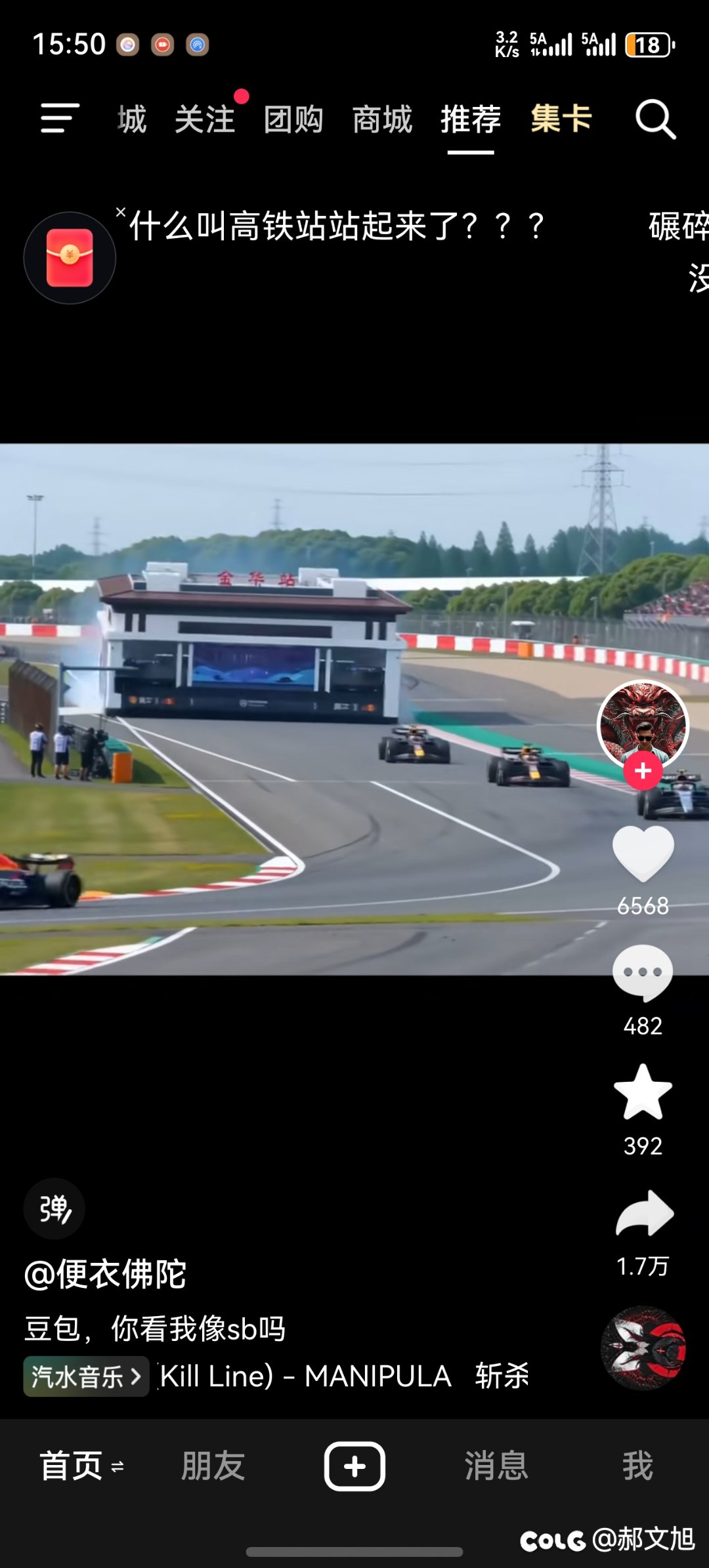
Task: Open the red envelope reward icon
Action: (x=70, y=258)
